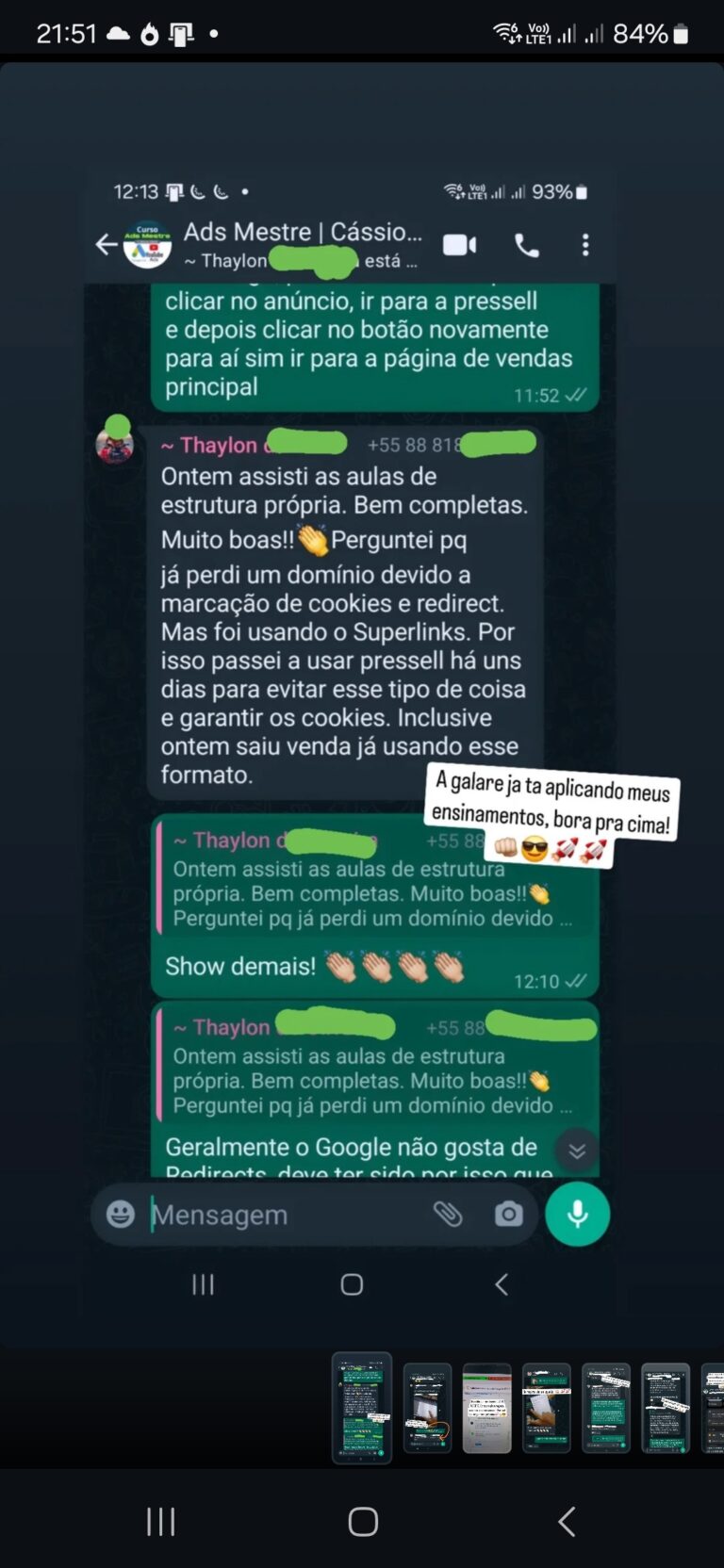The height and width of the screenshot is (1568, 724).
Task: View the currently highlighted thumbnail in the strip
Action: tap(361, 1408)
